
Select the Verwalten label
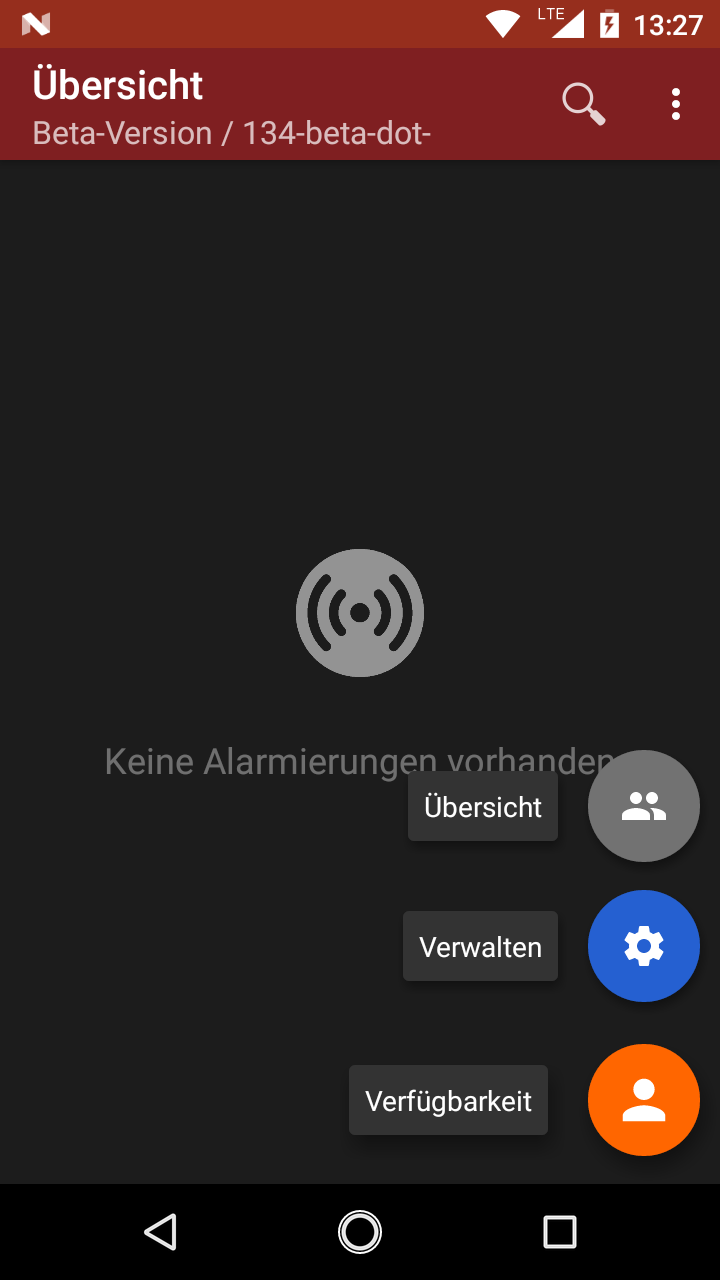coord(480,946)
